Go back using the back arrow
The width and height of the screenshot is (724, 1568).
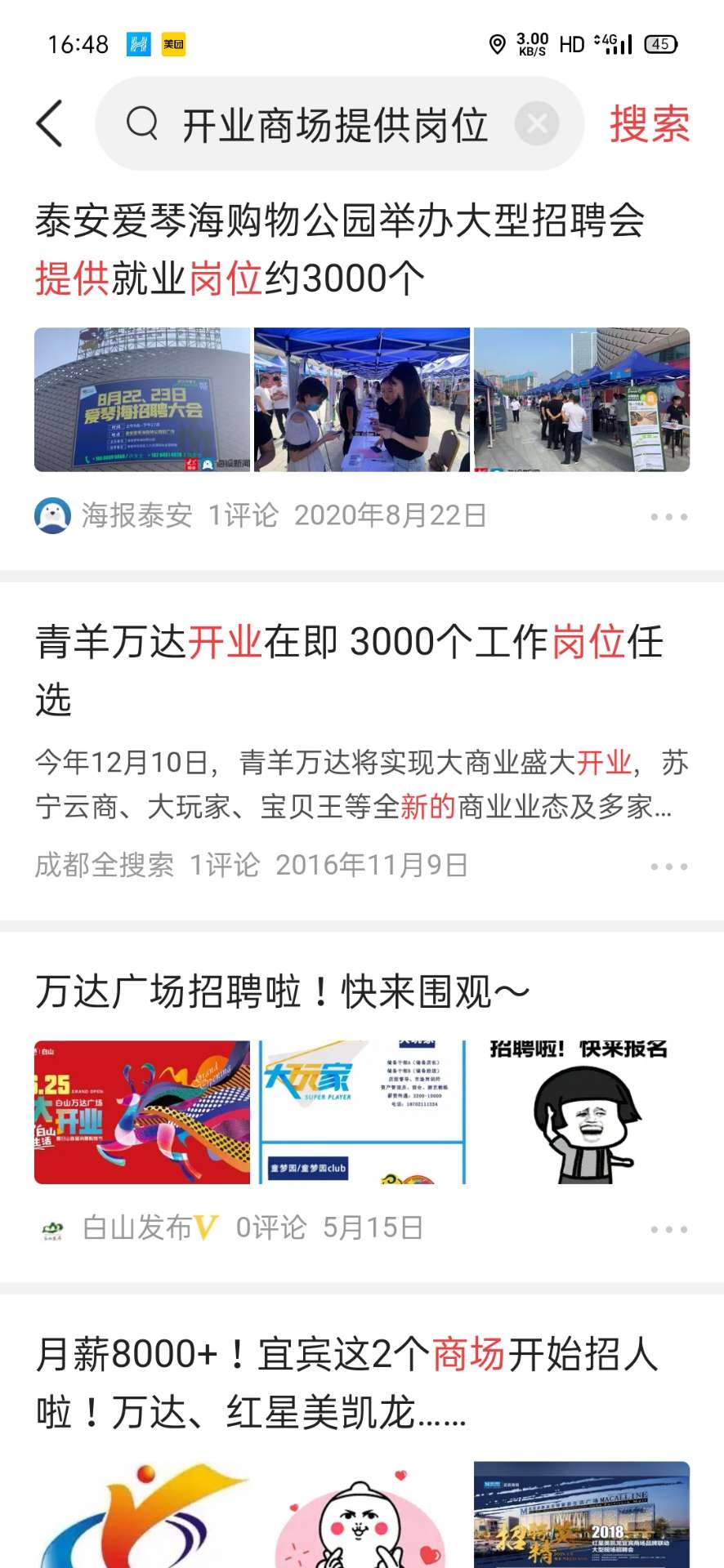point(49,124)
